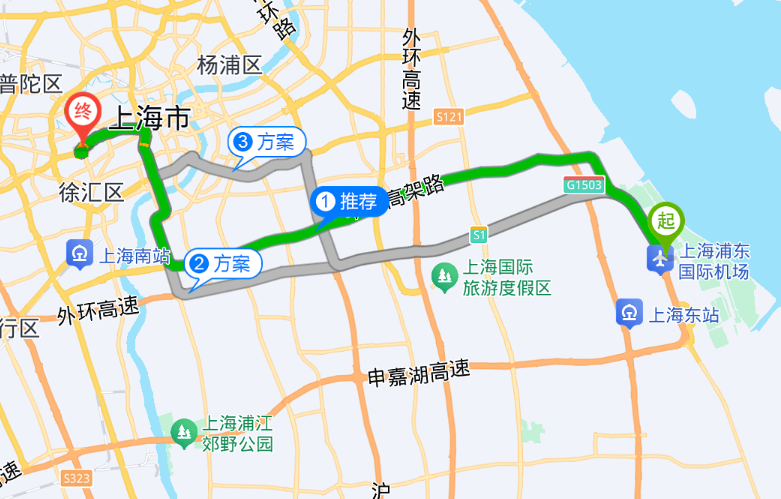Open the 上海浦东国际机场 airport marker
The height and width of the screenshot is (499, 781).
point(659,256)
